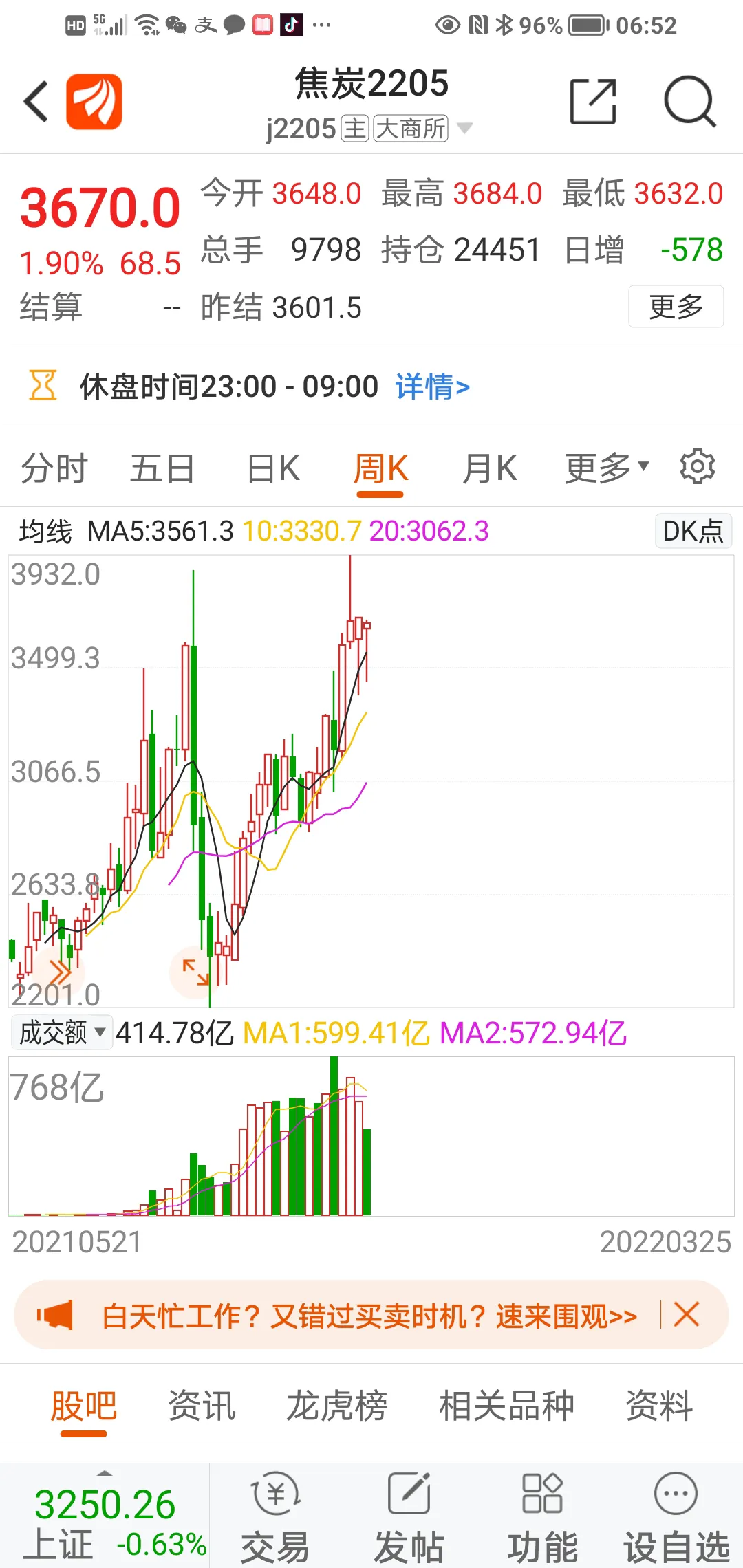Select the 日K chart tab

(x=273, y=469)
